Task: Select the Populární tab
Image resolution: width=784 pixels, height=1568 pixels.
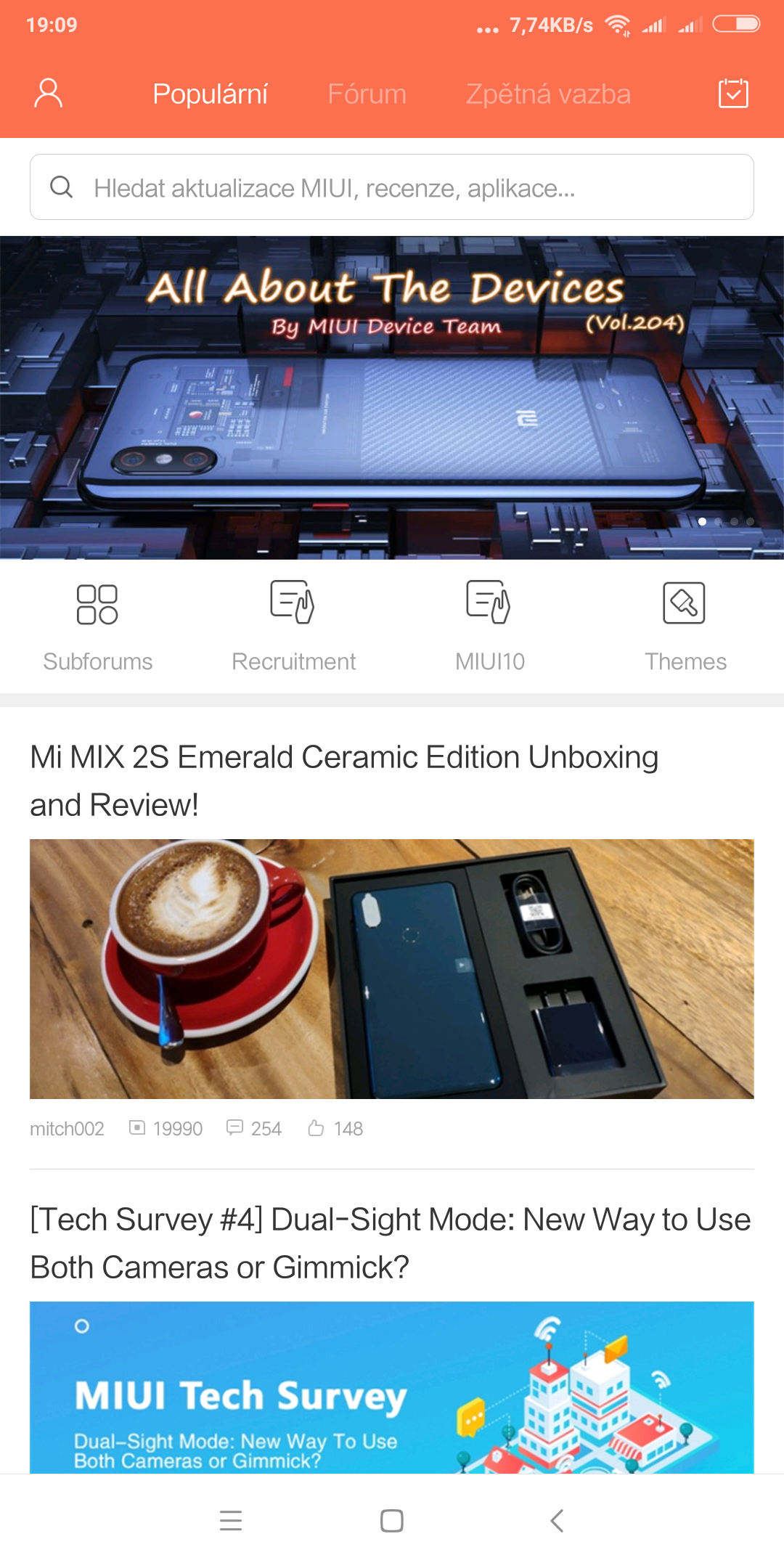Action: [x=210, y=94]
